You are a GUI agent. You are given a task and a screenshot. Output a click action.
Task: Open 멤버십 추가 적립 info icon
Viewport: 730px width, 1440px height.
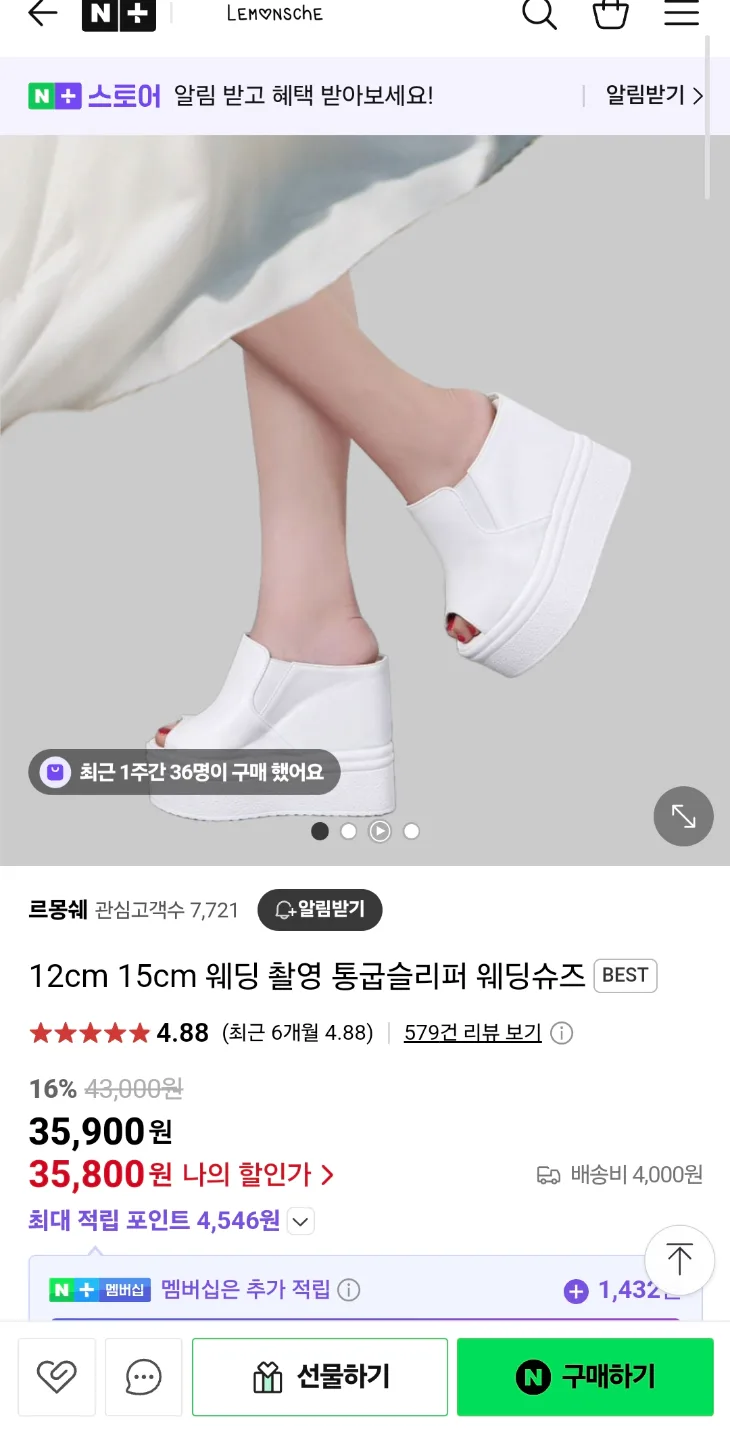pyautogui.click(x=348, y=1290)
